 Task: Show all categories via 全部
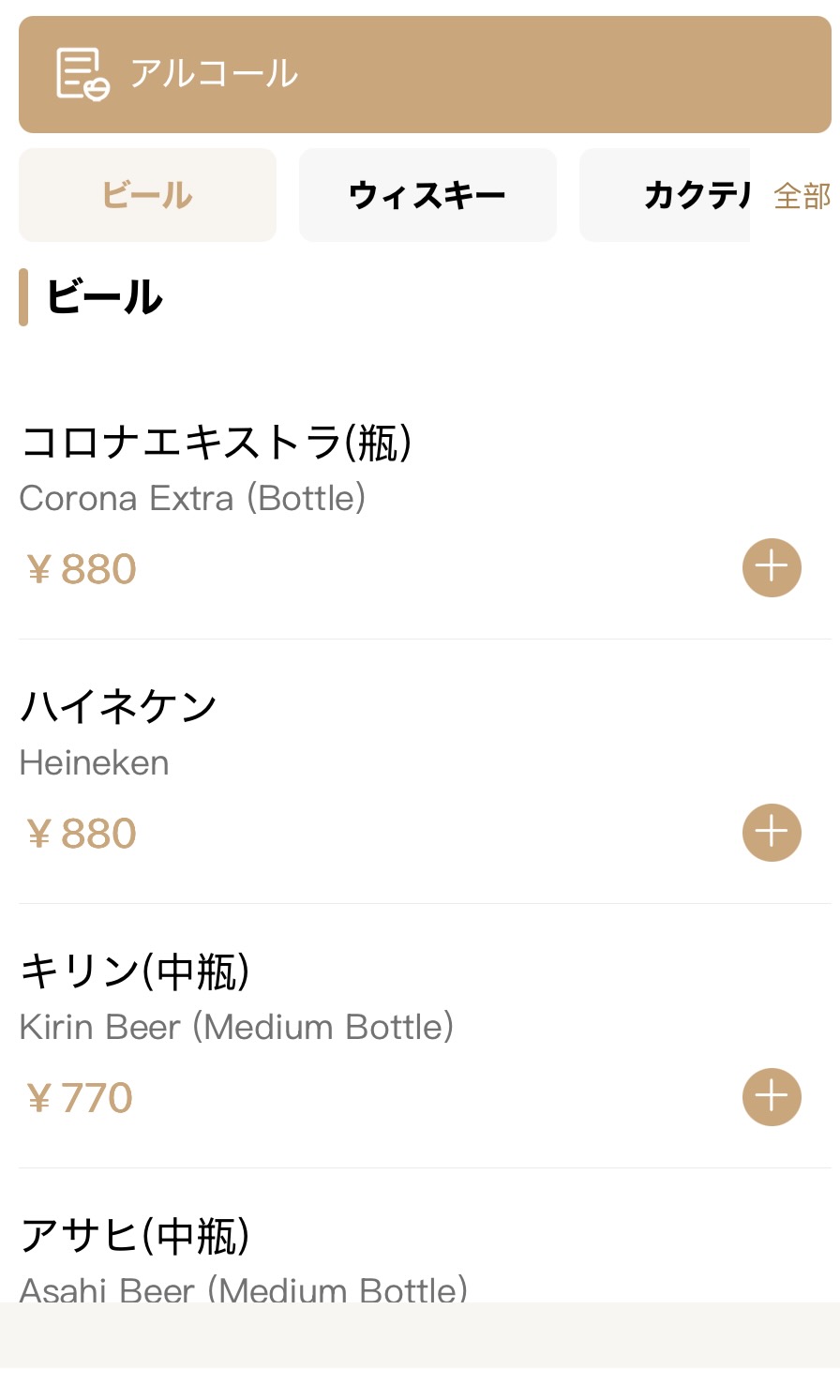tap(802, 196)
